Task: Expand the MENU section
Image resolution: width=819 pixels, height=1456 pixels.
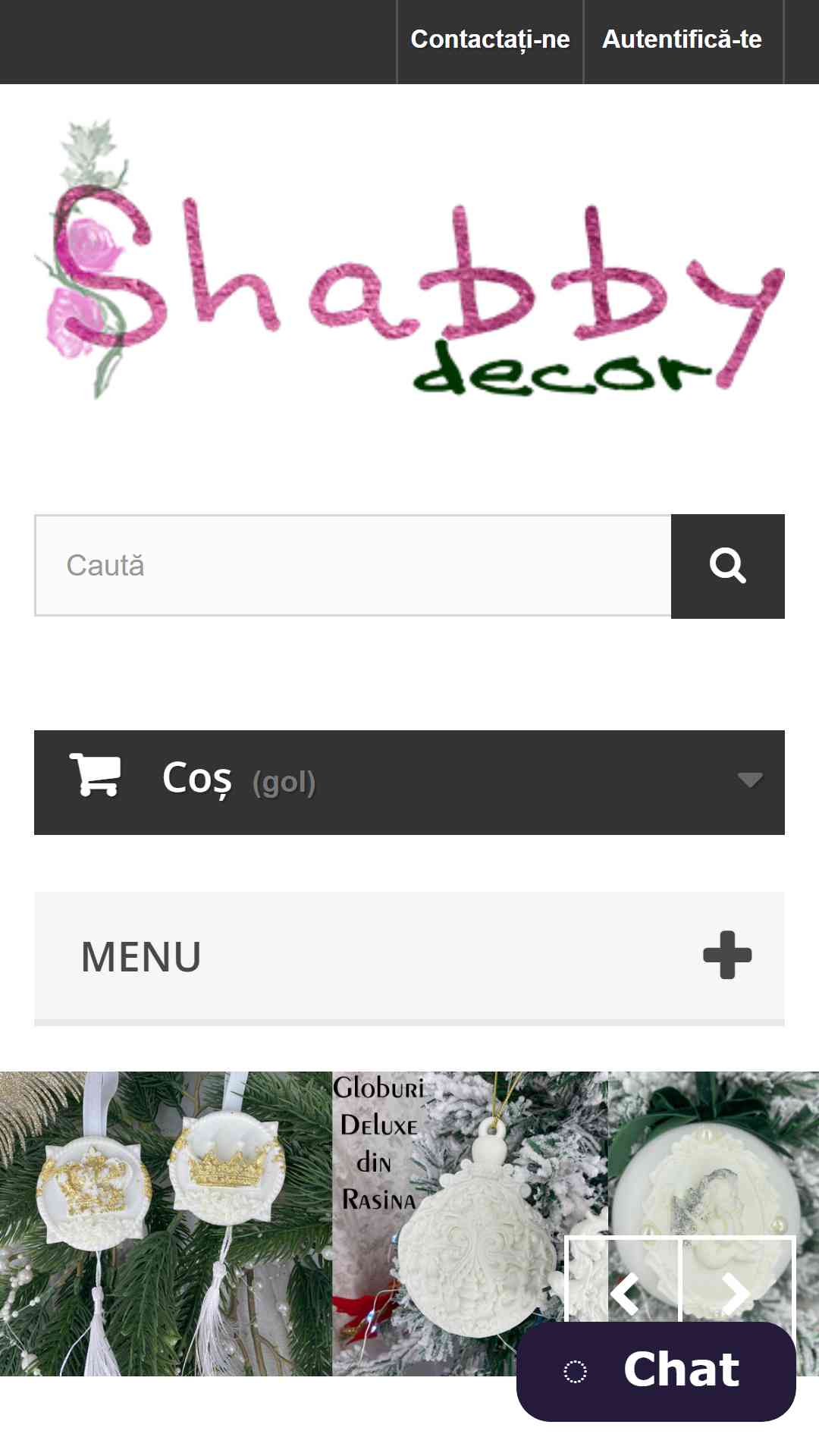Action: (409, 956)
